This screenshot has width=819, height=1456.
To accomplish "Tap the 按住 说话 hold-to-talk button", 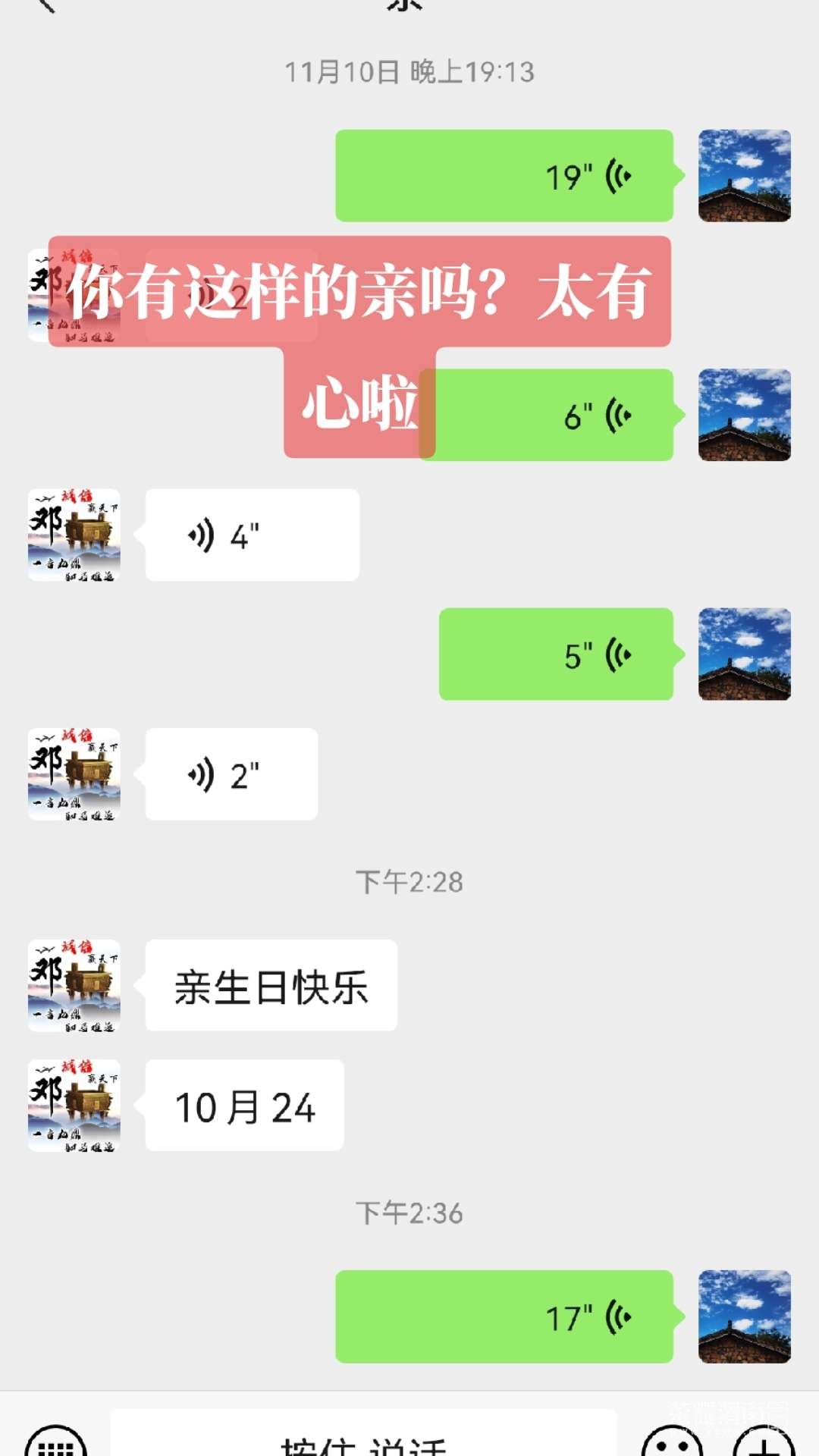I will pos(364,1441).
